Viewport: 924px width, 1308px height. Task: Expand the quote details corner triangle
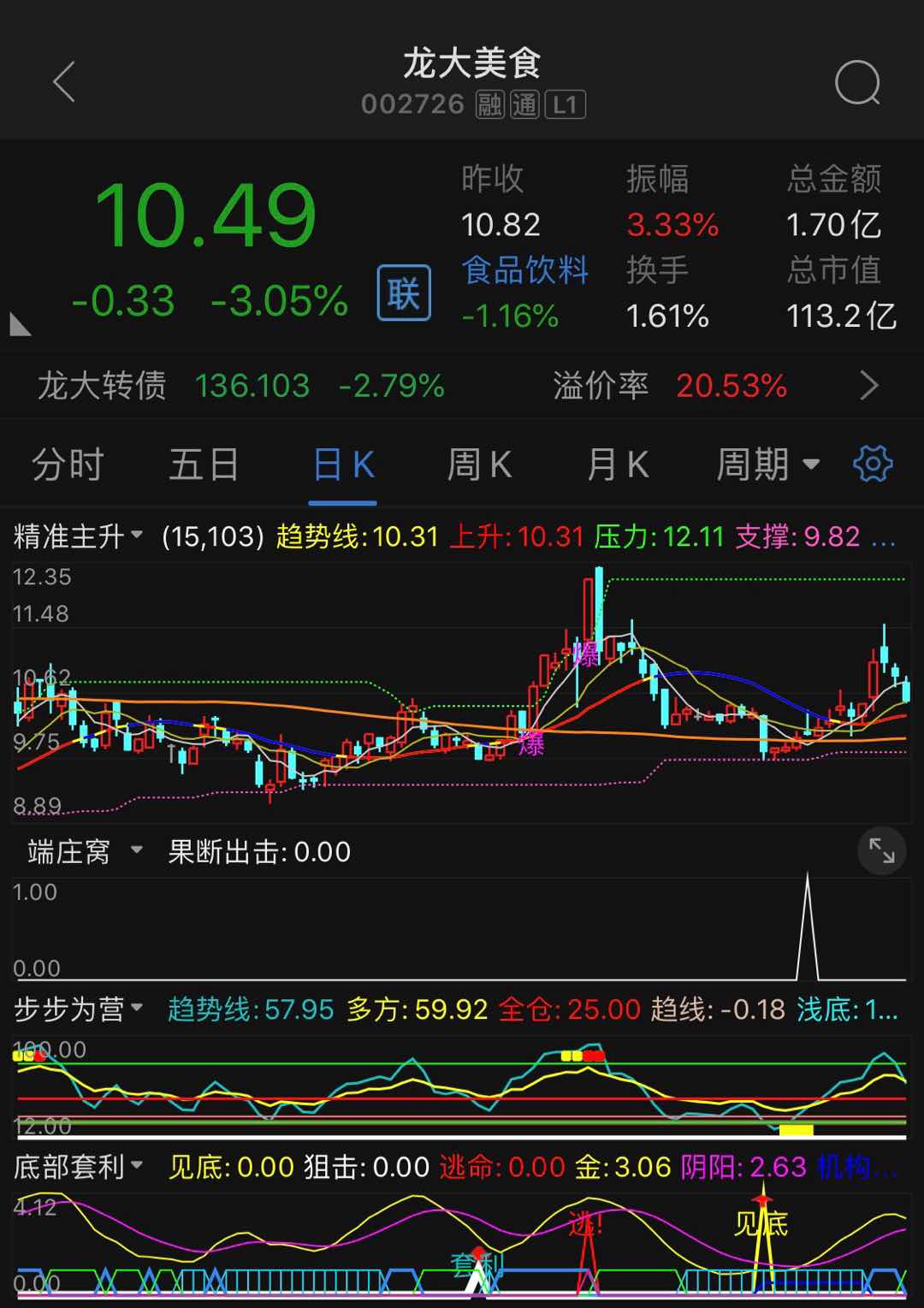pos(19,325)
